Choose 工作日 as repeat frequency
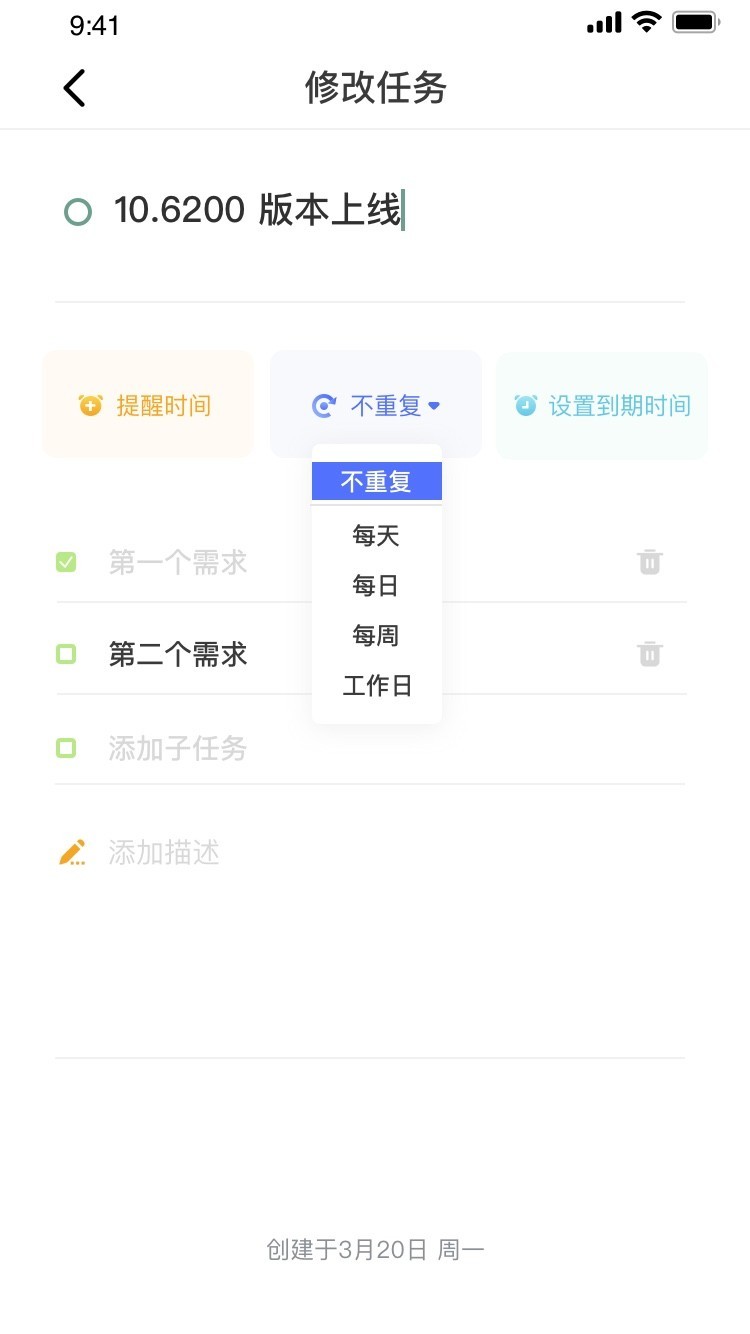The image size is (750, 1334). point(376,685)
